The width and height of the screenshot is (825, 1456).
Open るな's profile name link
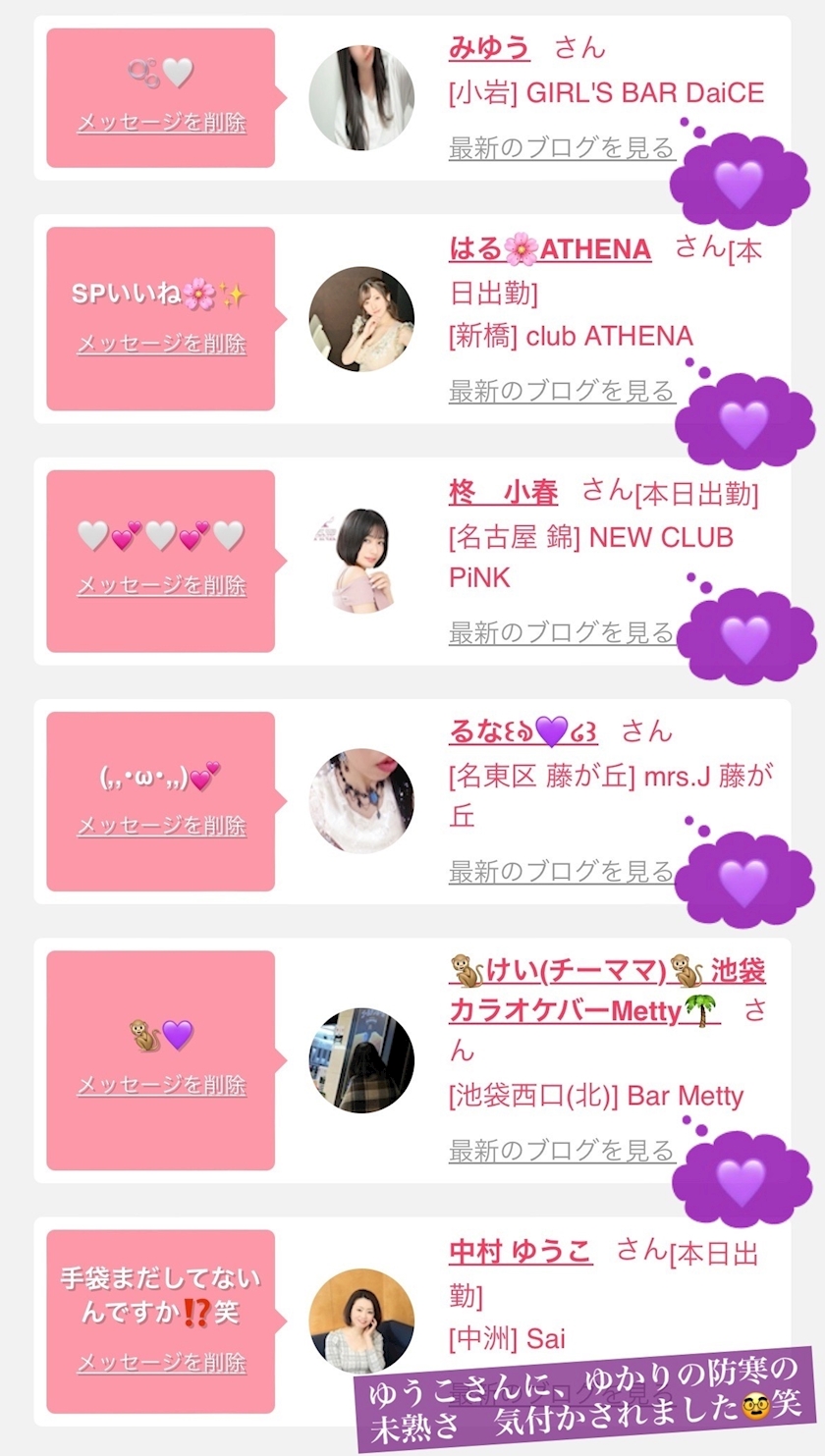tap(522, 731)
